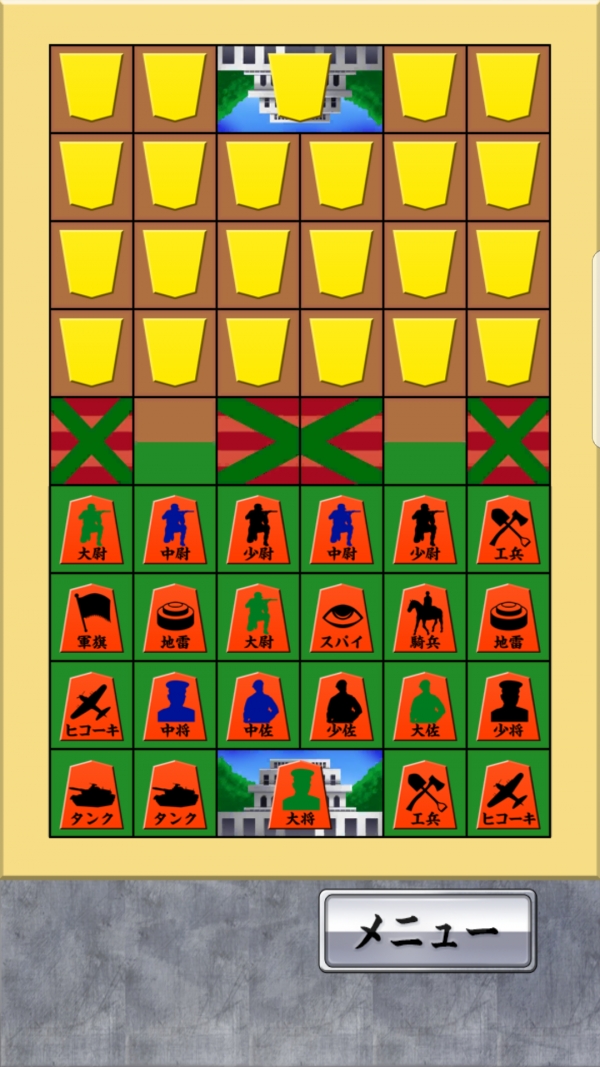Tap the 中将 piece
This screenshot has height=1067, width=600.
click(175, 705)
